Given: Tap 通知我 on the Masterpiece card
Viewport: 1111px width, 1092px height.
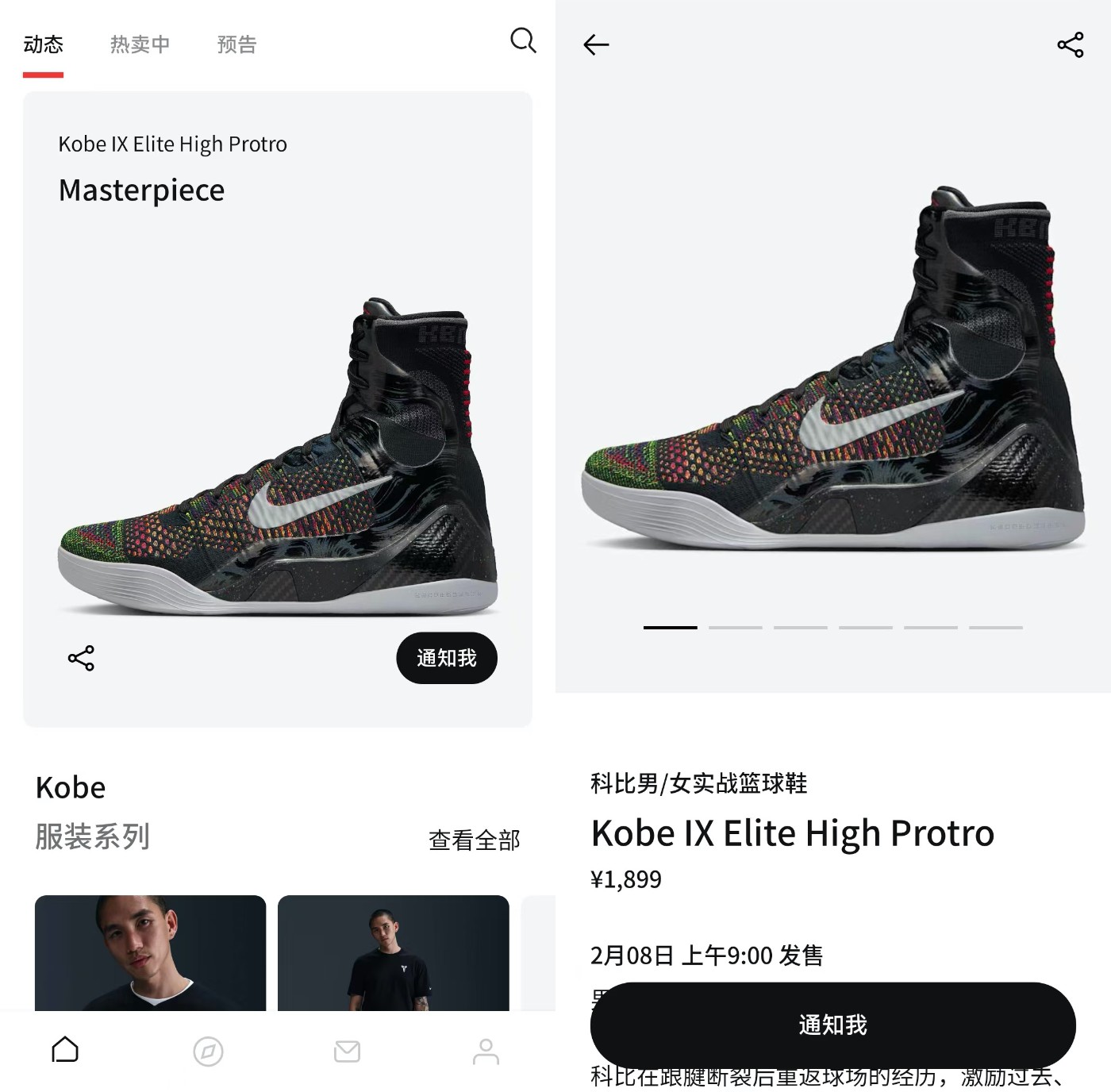Looking at the screenshot, I should click(x=446, y=658).
